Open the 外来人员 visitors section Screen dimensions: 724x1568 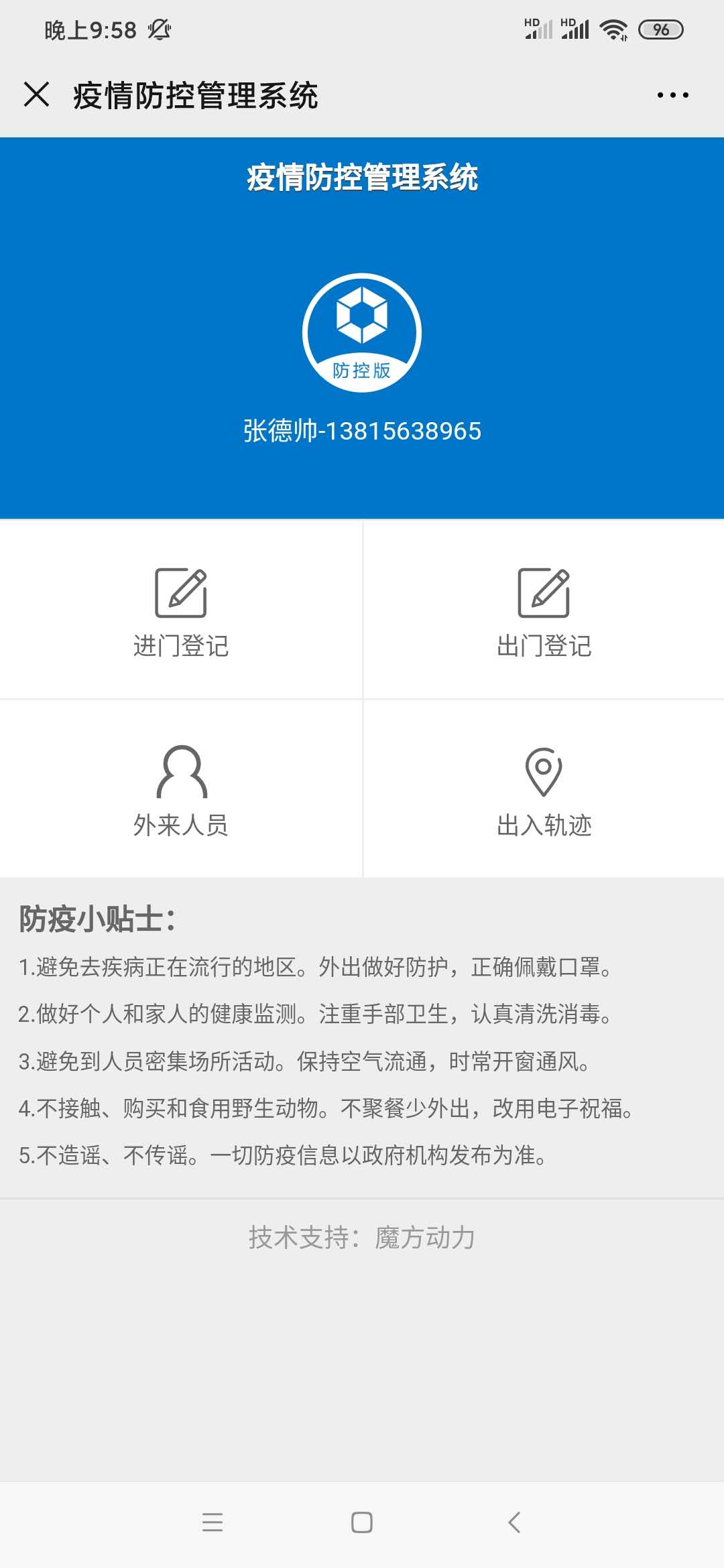tap(181, 789)
